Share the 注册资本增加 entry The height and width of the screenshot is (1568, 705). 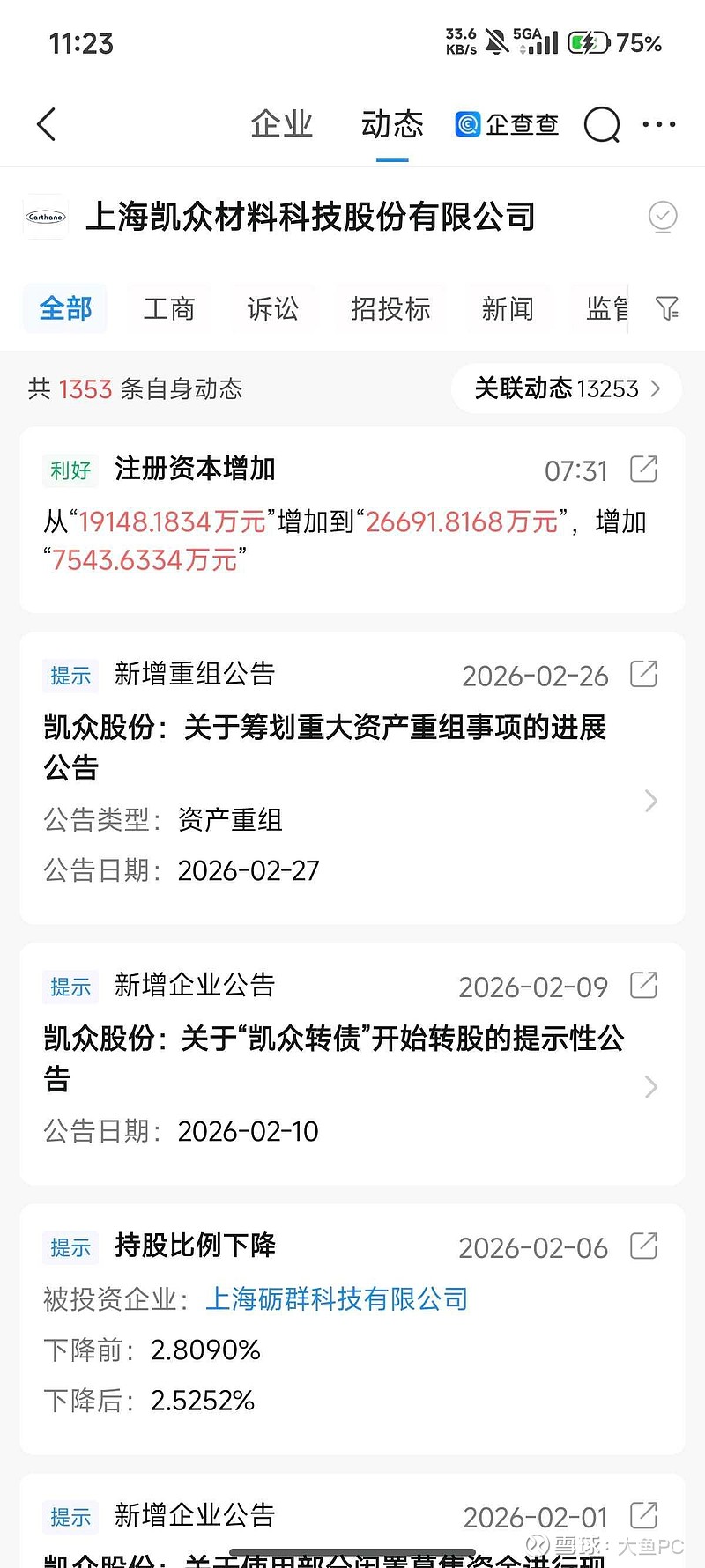click(643, 470)
